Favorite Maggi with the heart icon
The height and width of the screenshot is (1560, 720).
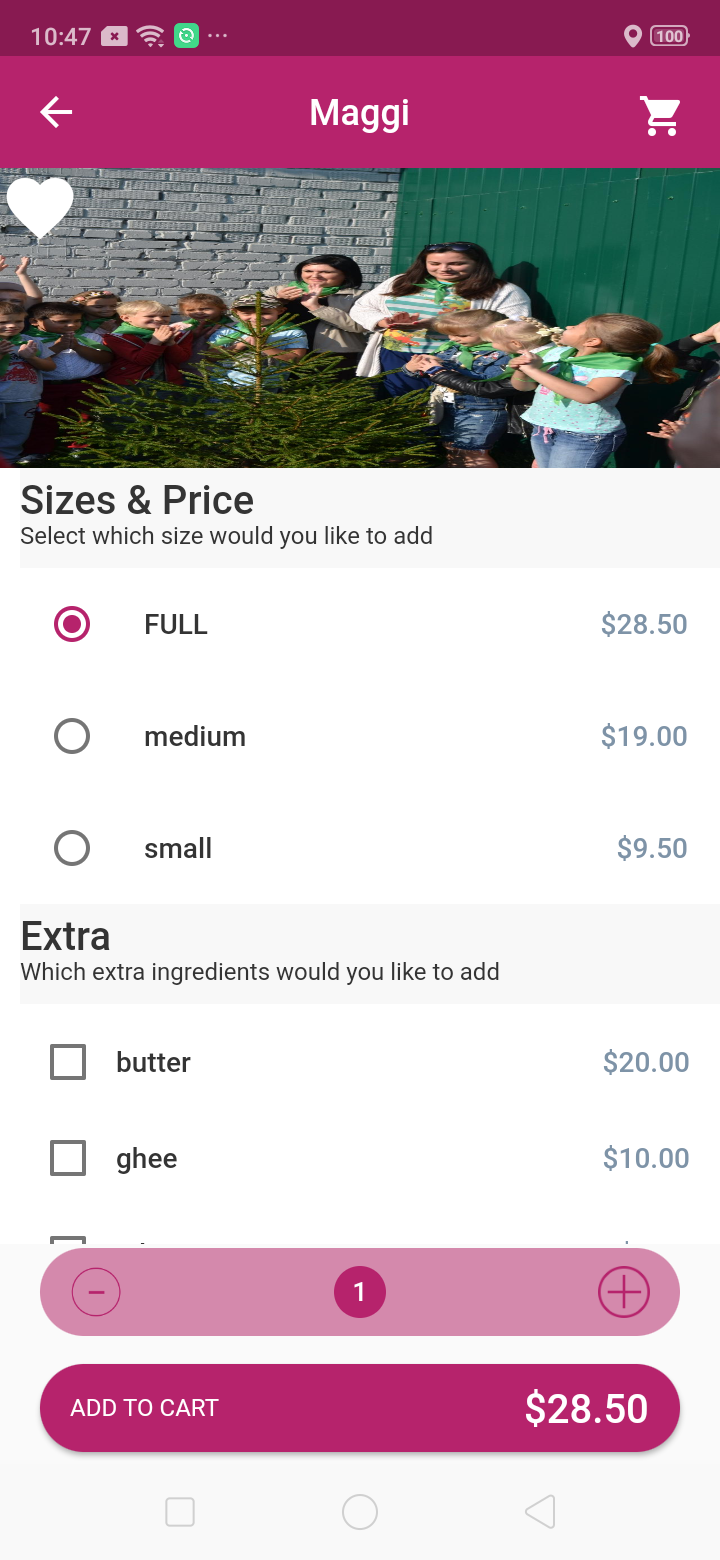click(40, 207)
